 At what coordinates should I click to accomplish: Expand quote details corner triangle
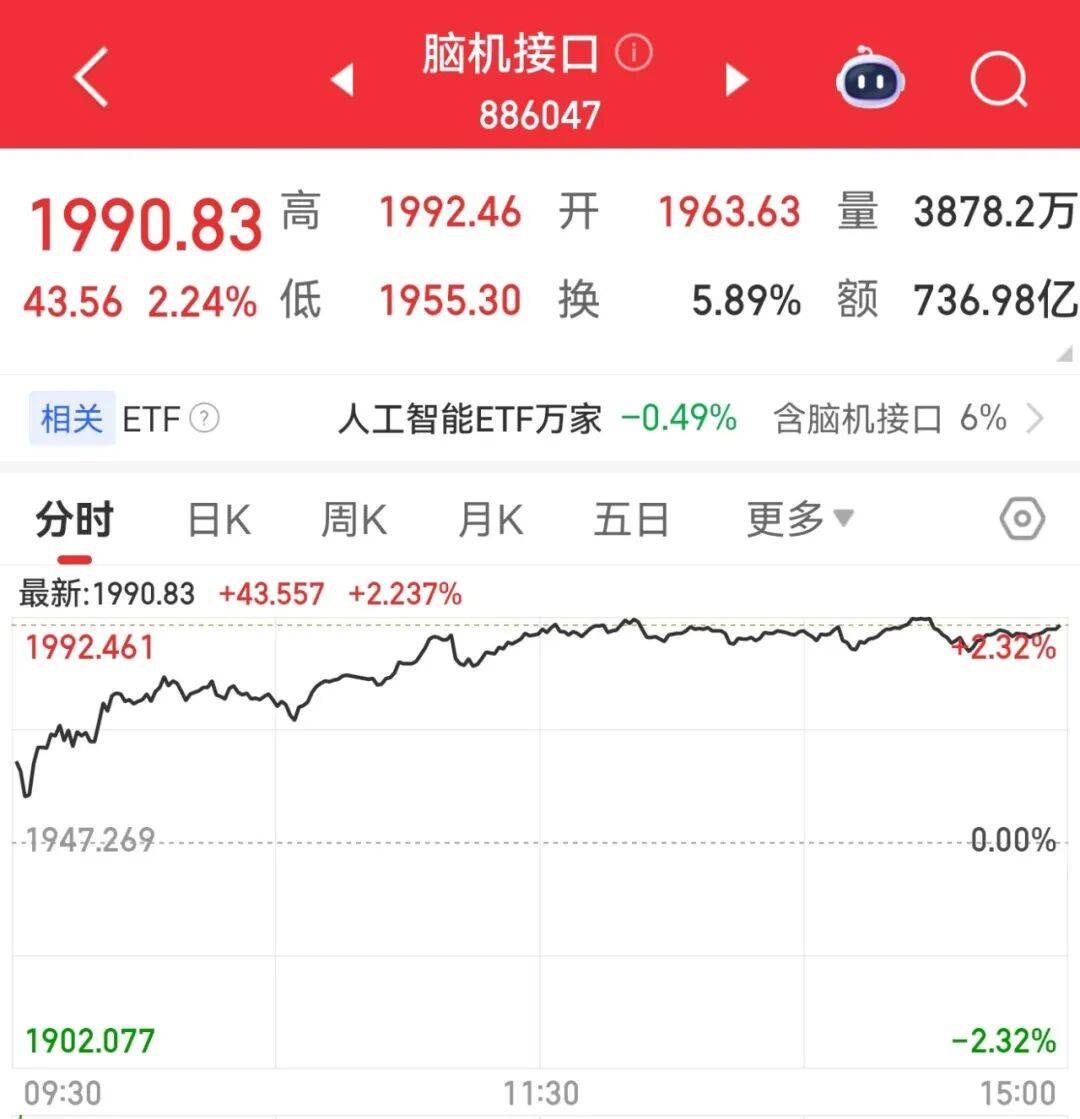click(1064, 354)
